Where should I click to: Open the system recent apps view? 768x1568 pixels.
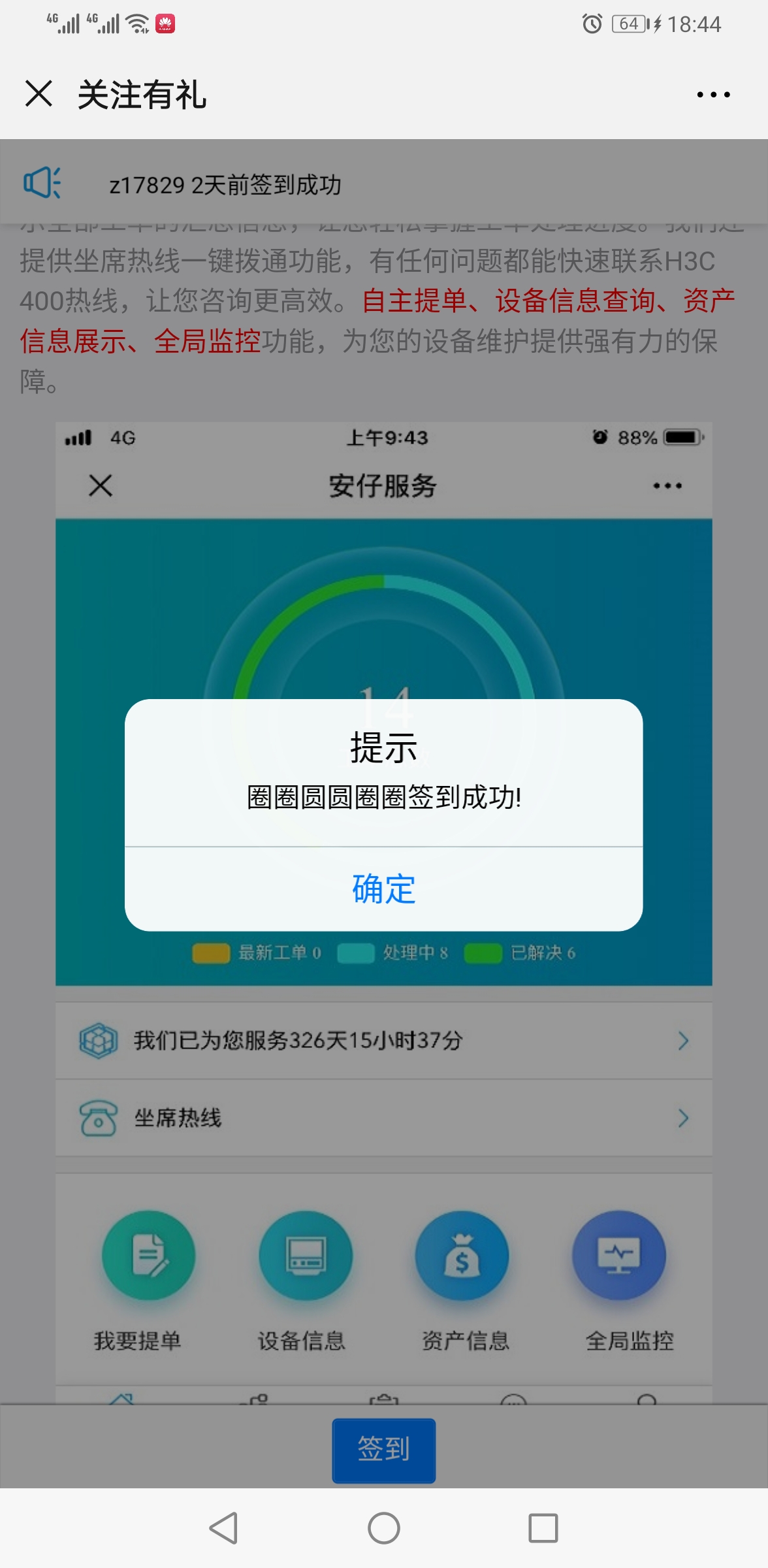(x=543, y=1528)
